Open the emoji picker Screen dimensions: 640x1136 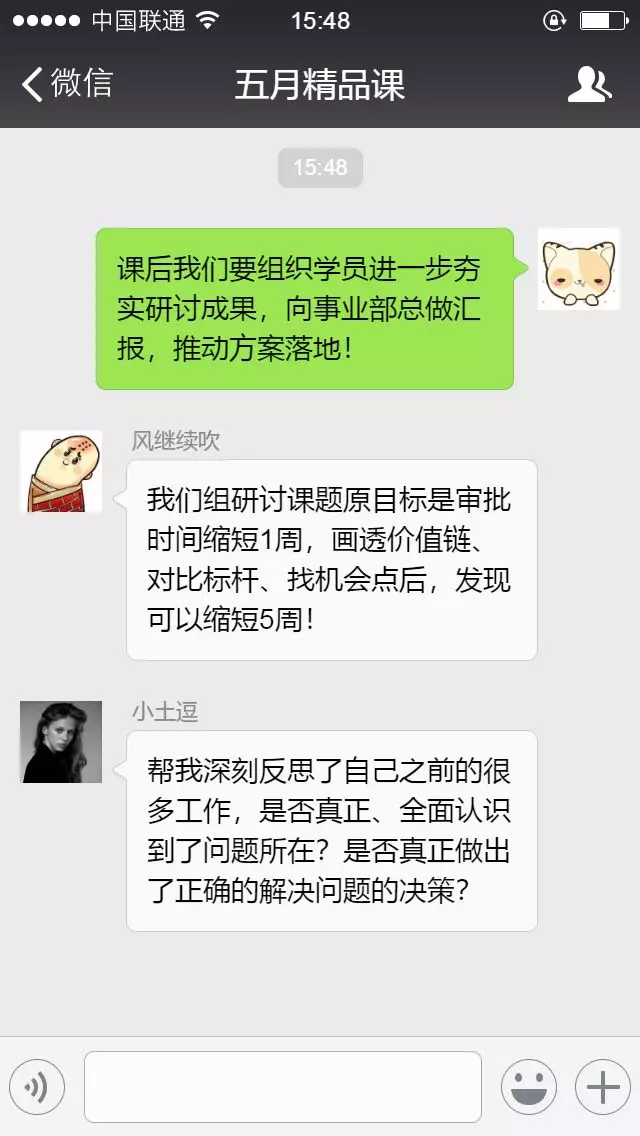[528, 1086]
